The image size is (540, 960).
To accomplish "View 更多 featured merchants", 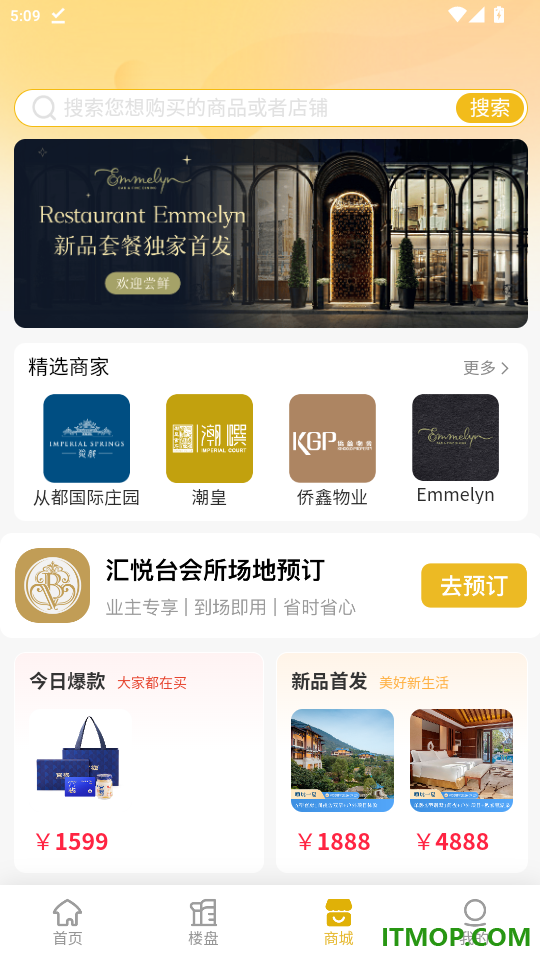I will pyautogui.click(x=486, y=367).
